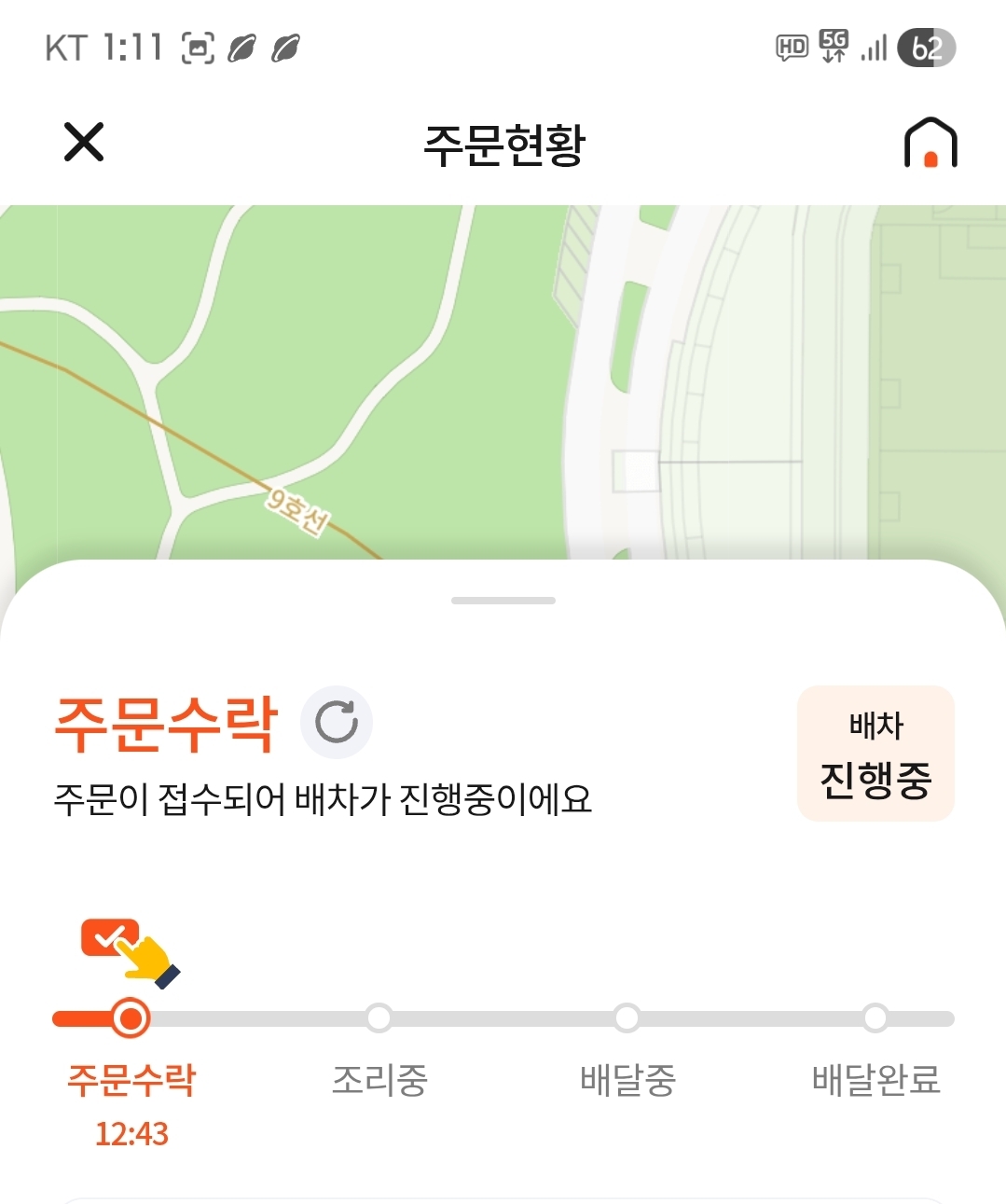1006x1204 pixels.
Task: Close the 주문현황 order status screen
Action: 84,143
